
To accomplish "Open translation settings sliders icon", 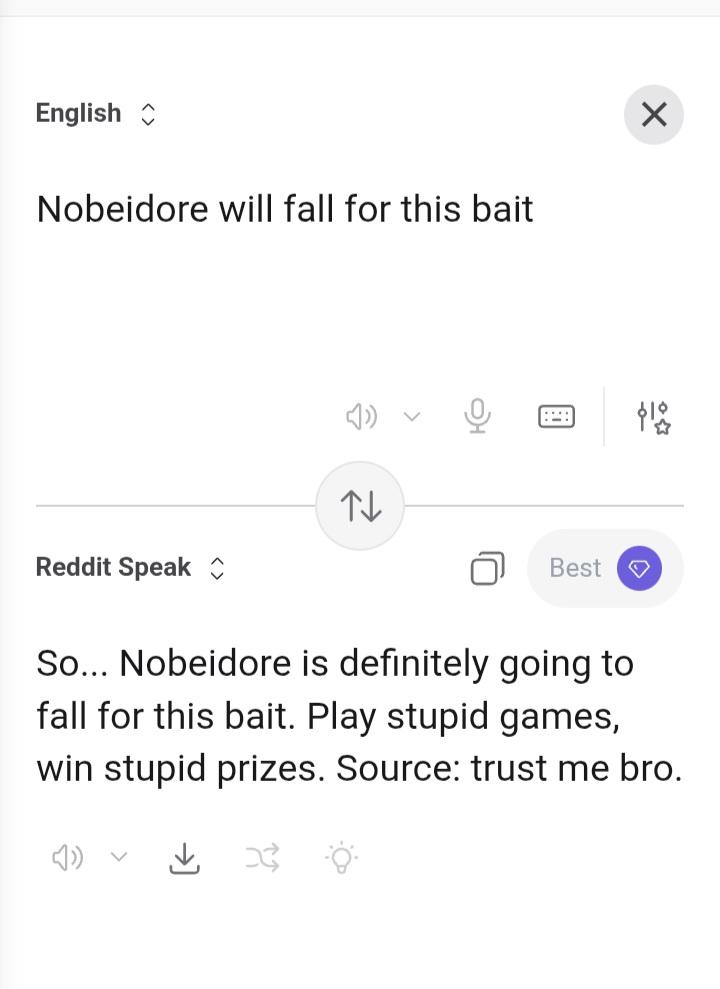I will coord(653,416).
